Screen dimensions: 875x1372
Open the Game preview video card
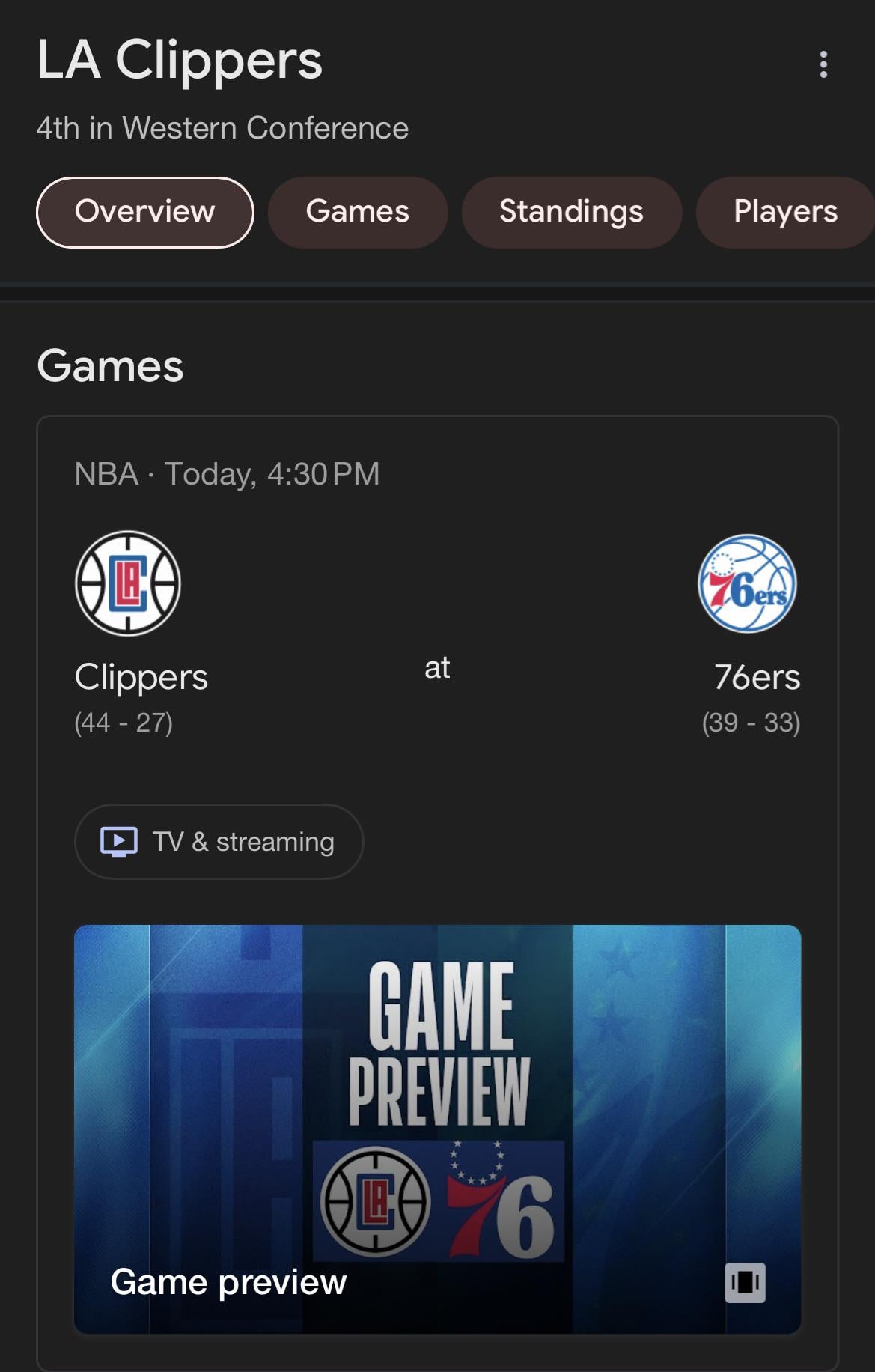pos(437,1129)
